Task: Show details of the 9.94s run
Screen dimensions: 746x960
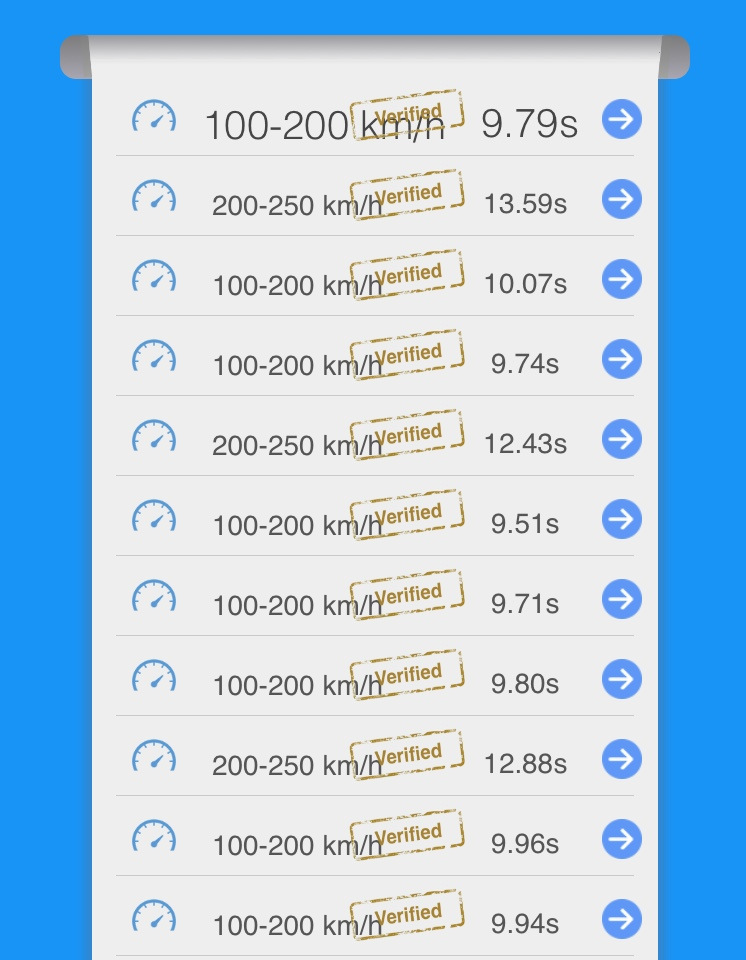Action: (621, 920)
